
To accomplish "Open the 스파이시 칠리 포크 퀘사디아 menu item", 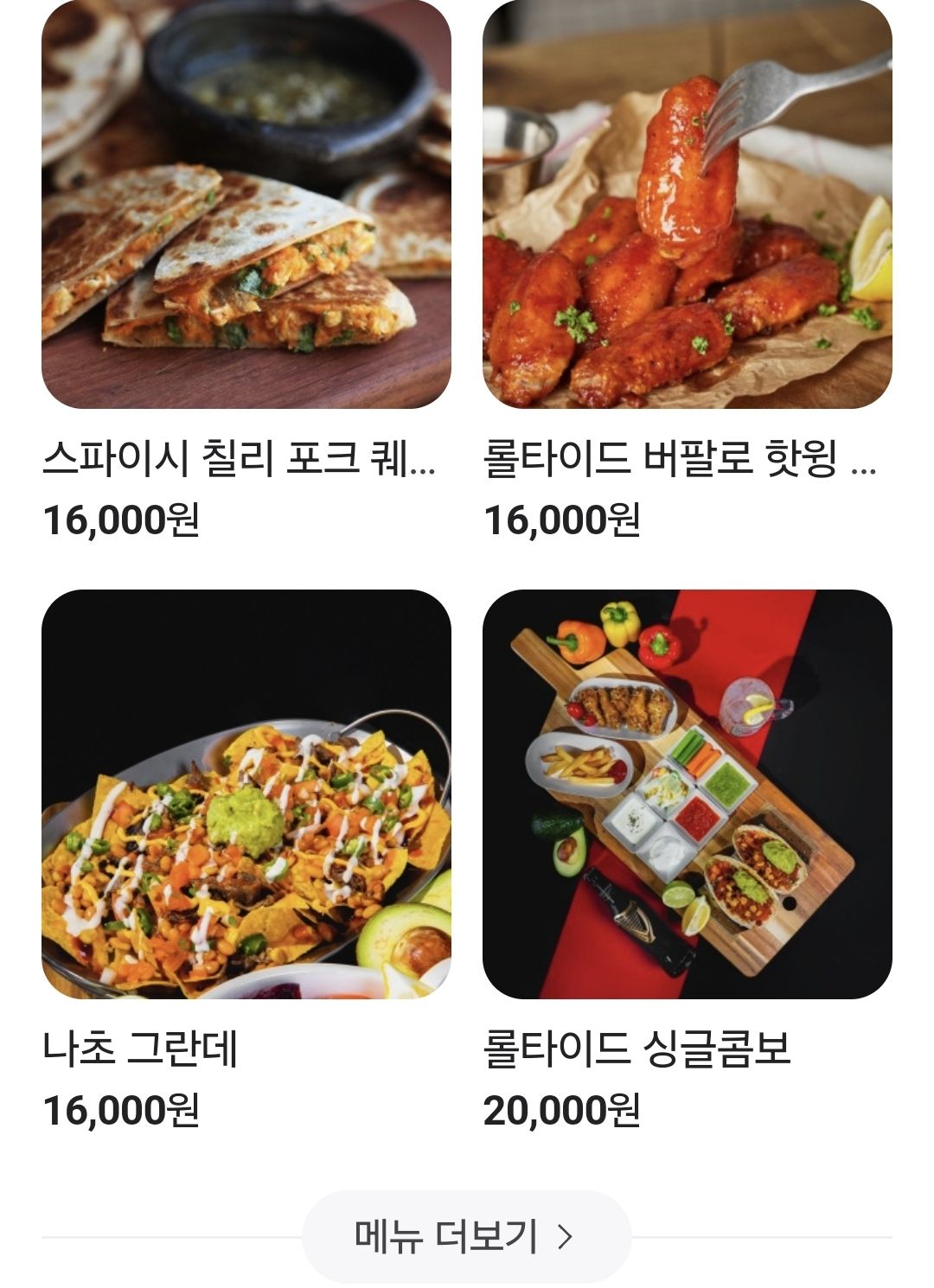I will 246,204.
